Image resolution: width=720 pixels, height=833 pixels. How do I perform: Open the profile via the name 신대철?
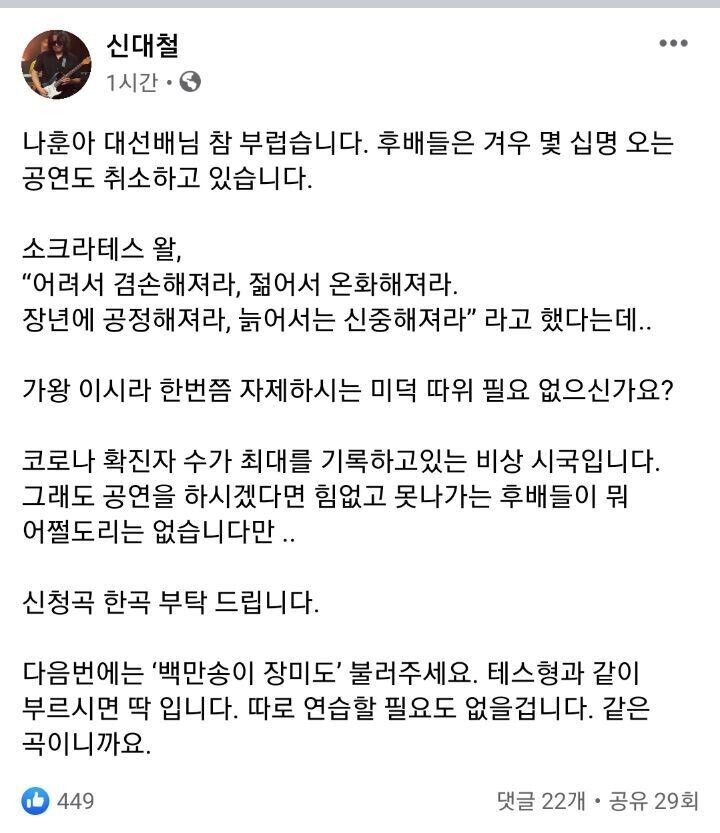click(x=142, y=45)
